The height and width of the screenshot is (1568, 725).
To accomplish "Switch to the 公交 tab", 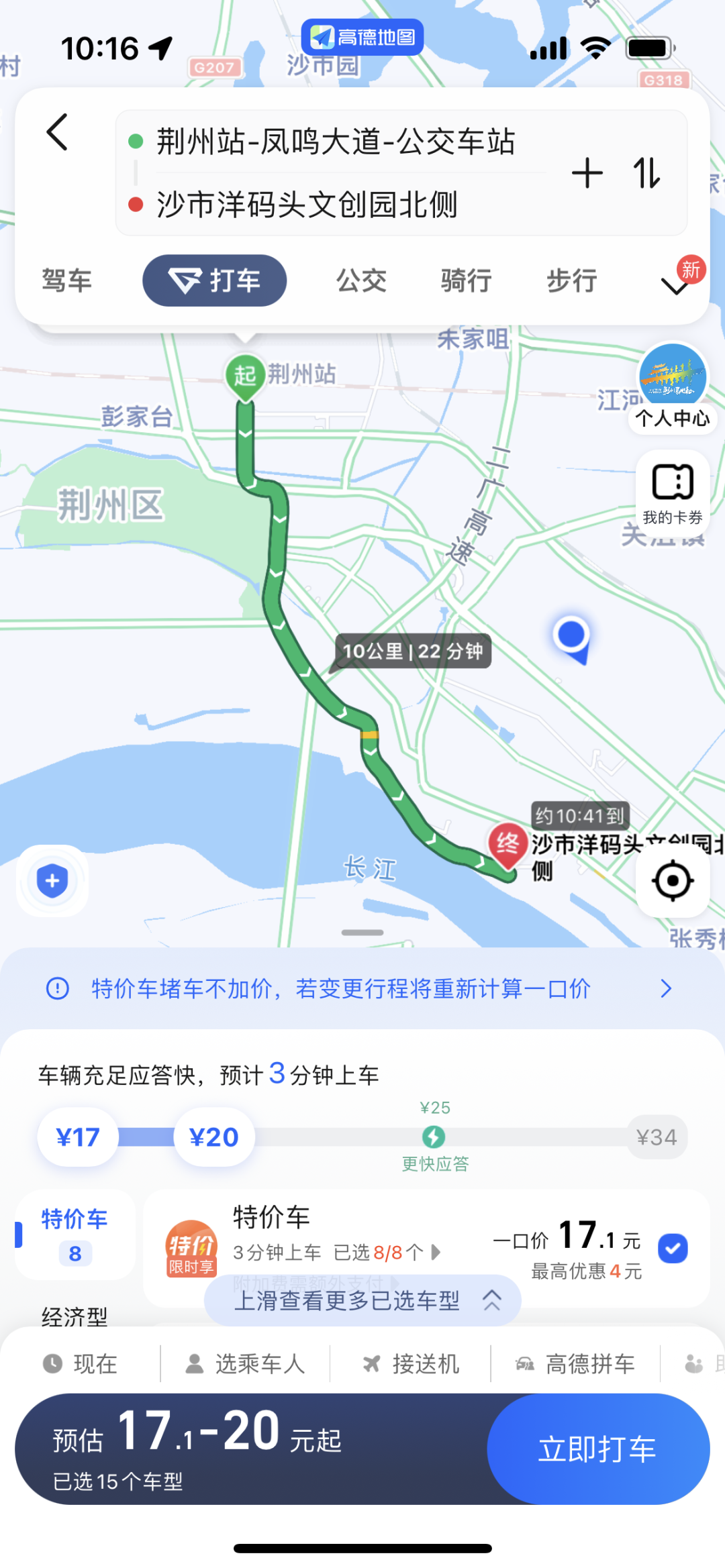I will pos(361,280).
